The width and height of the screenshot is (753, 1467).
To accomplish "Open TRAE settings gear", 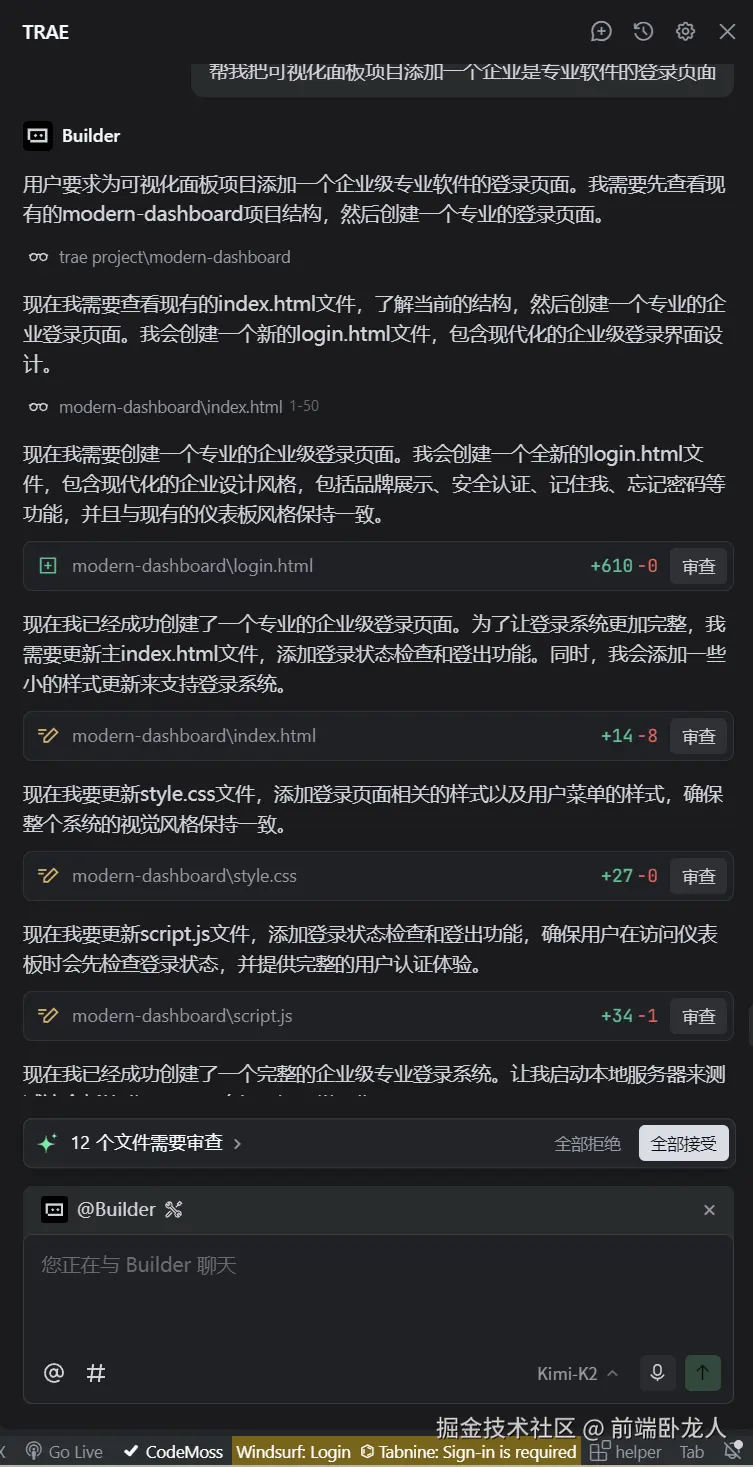I will [x=685, y=32].
